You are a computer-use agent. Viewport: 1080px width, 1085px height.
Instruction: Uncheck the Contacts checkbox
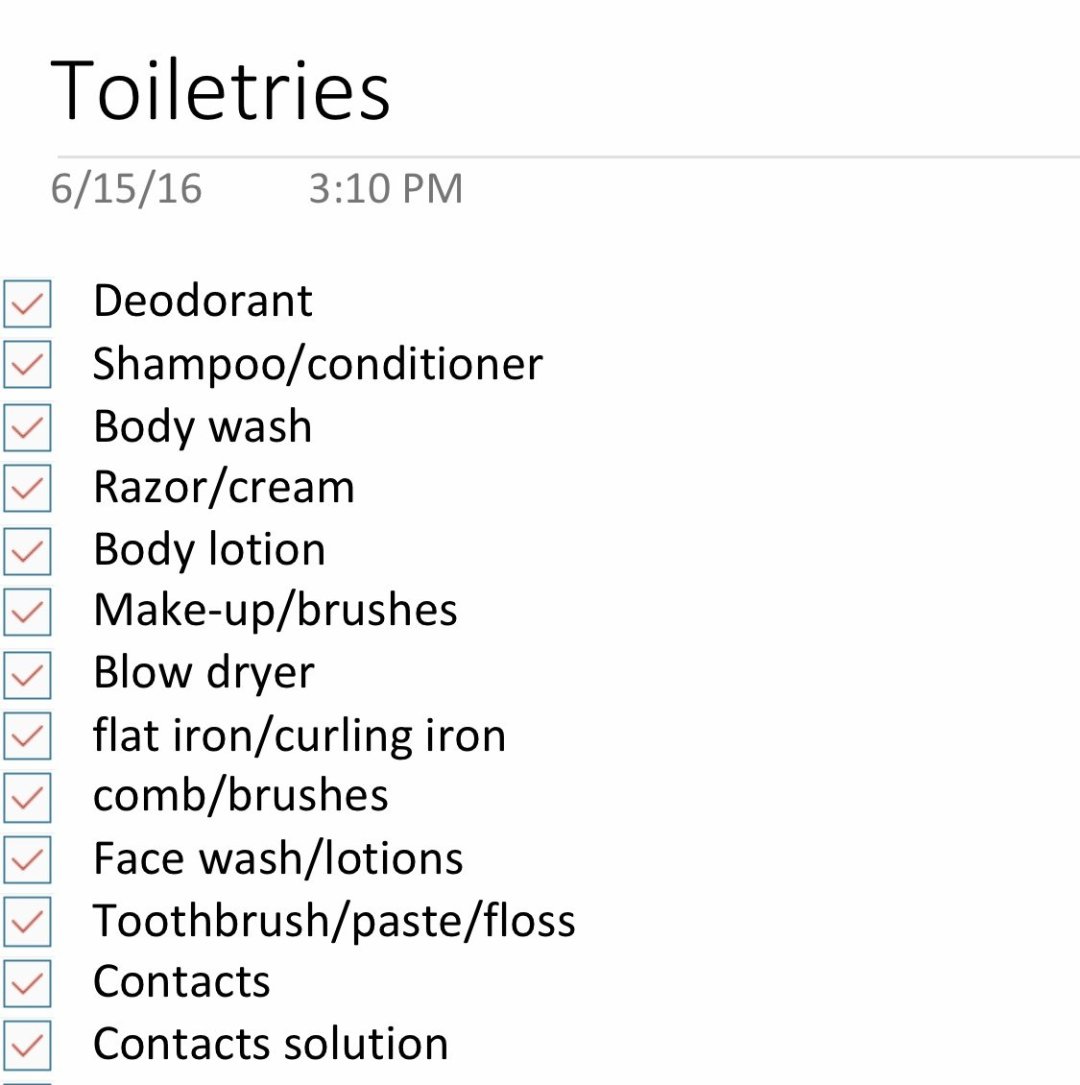(27, 985)
